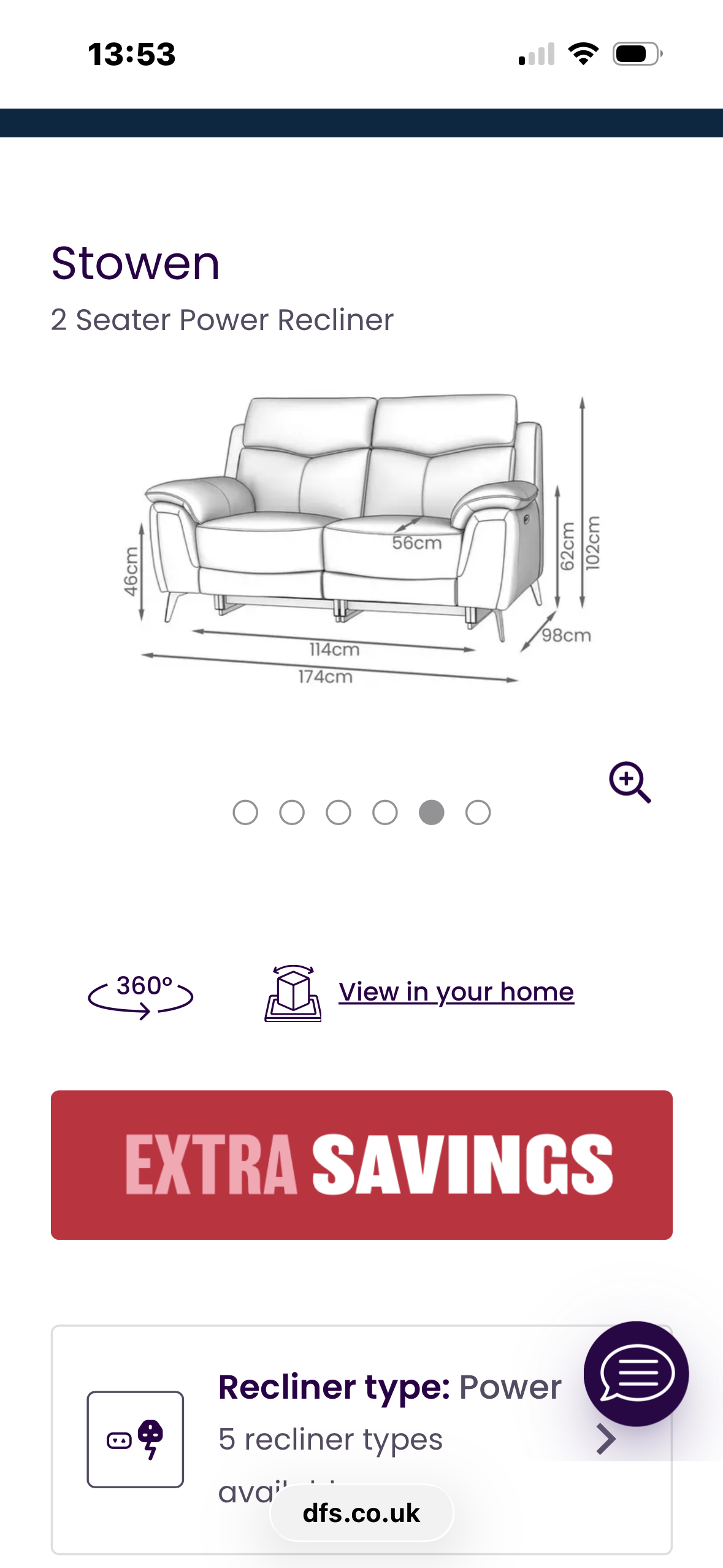Zoom into the sofa dimensions image
Viewport: 723px width, 1568px height.
pyautogui.click(x=629, y=782)
